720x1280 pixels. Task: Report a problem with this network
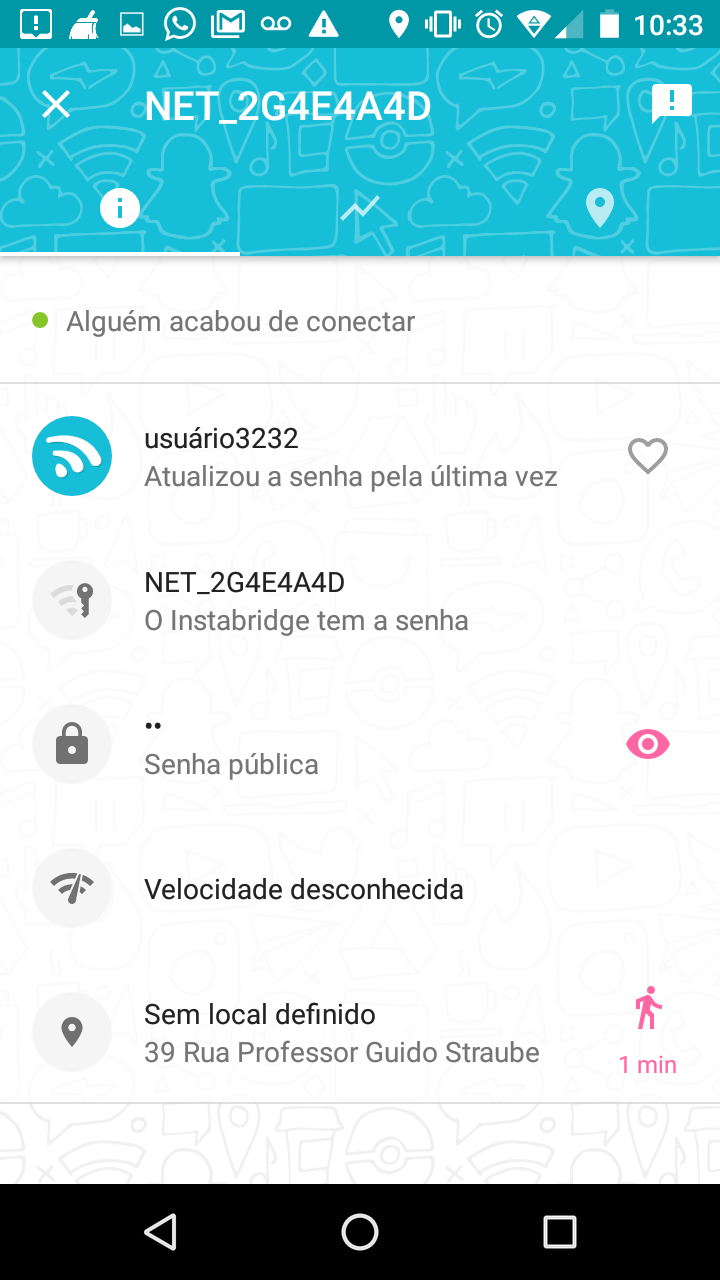click(x=672, y=104)
